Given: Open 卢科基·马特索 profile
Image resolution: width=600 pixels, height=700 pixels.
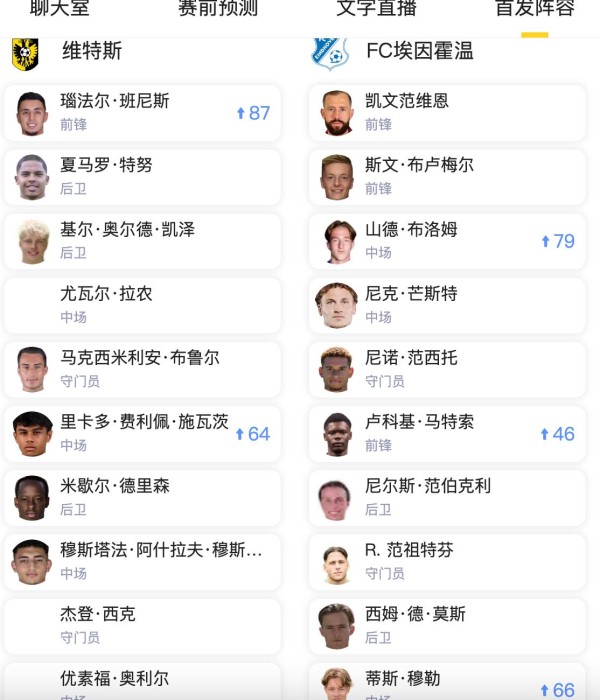Looking at the screenshot, I should point(447,433).
